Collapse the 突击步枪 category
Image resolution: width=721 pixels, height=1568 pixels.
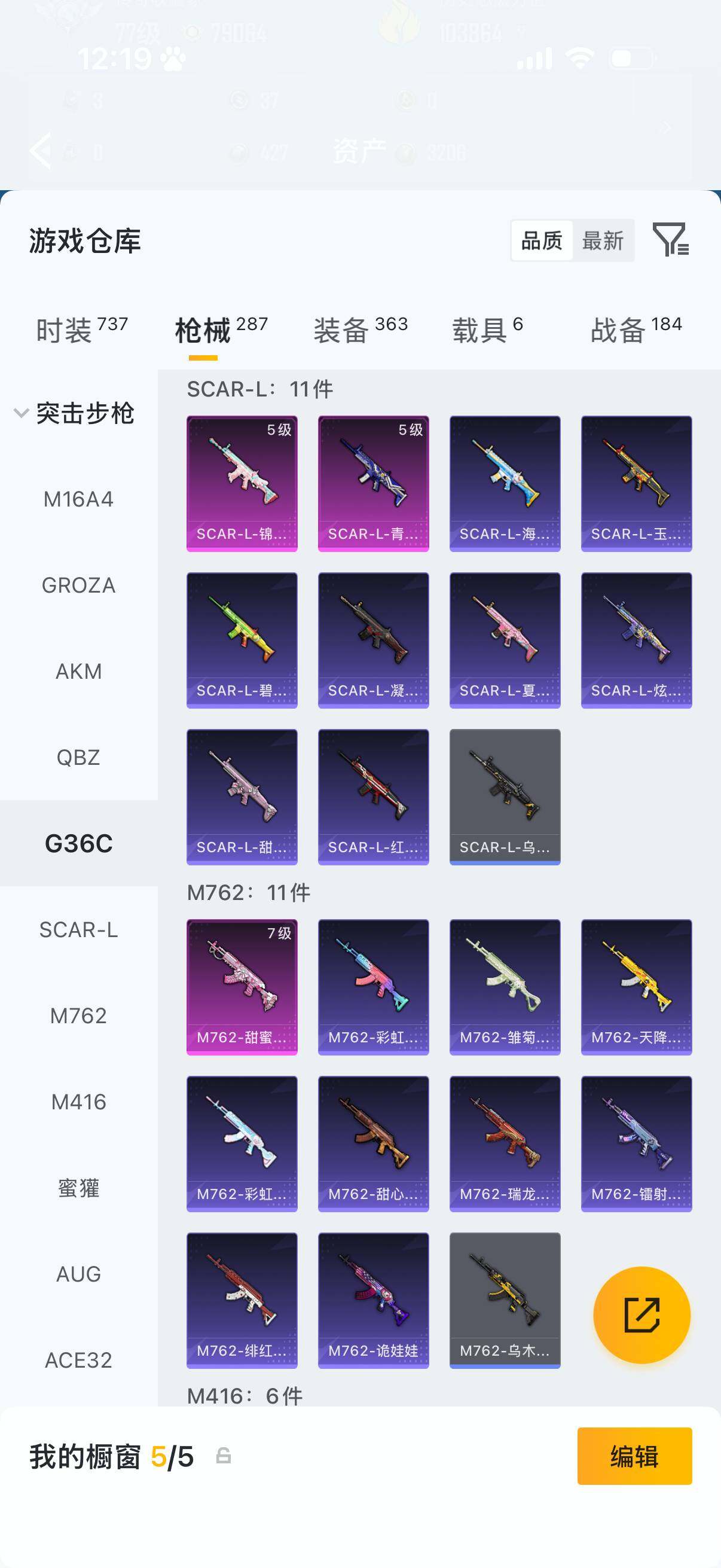(x=74, y=413)
